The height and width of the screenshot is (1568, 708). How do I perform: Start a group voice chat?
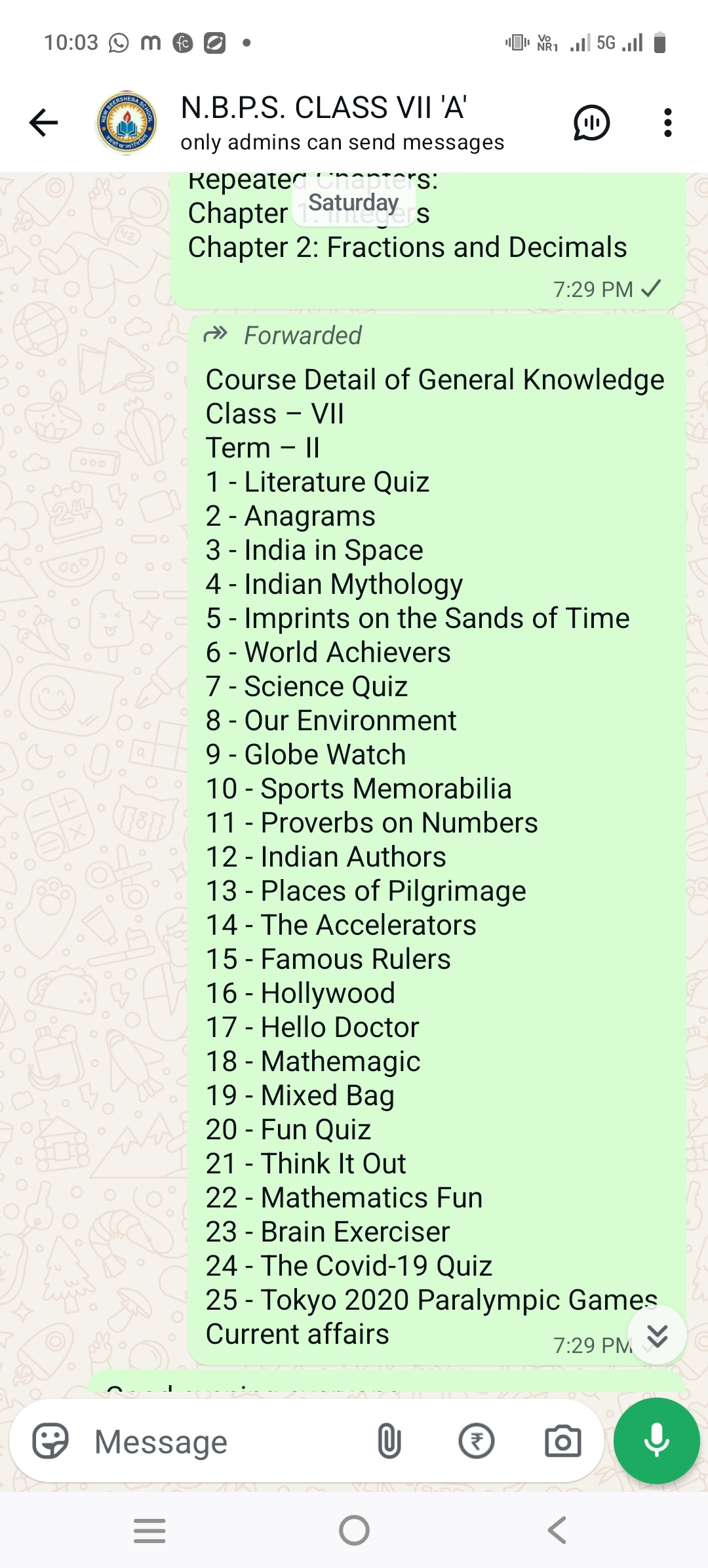click(x=591, y=123)
